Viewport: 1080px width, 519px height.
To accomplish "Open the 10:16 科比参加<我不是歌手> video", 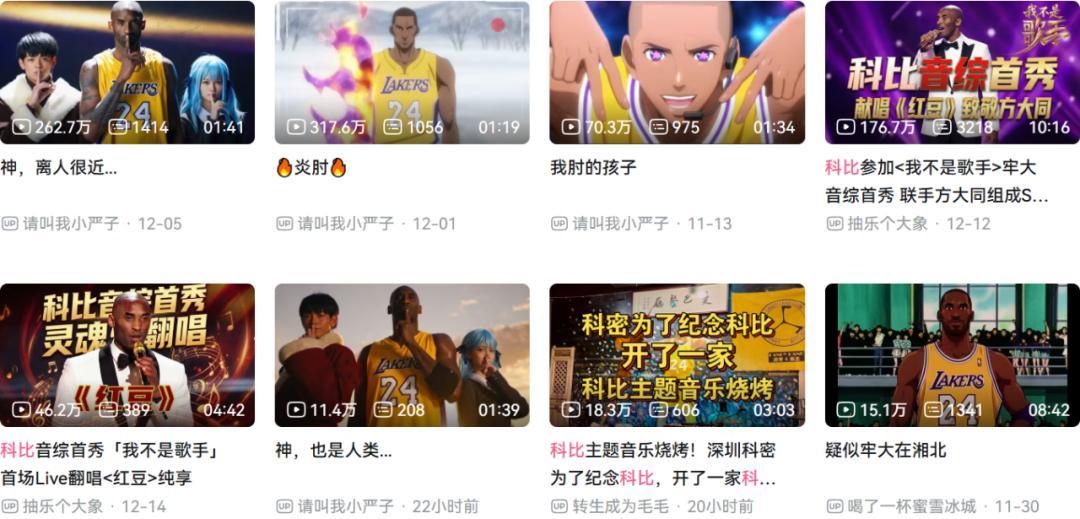I will point(952,72).
